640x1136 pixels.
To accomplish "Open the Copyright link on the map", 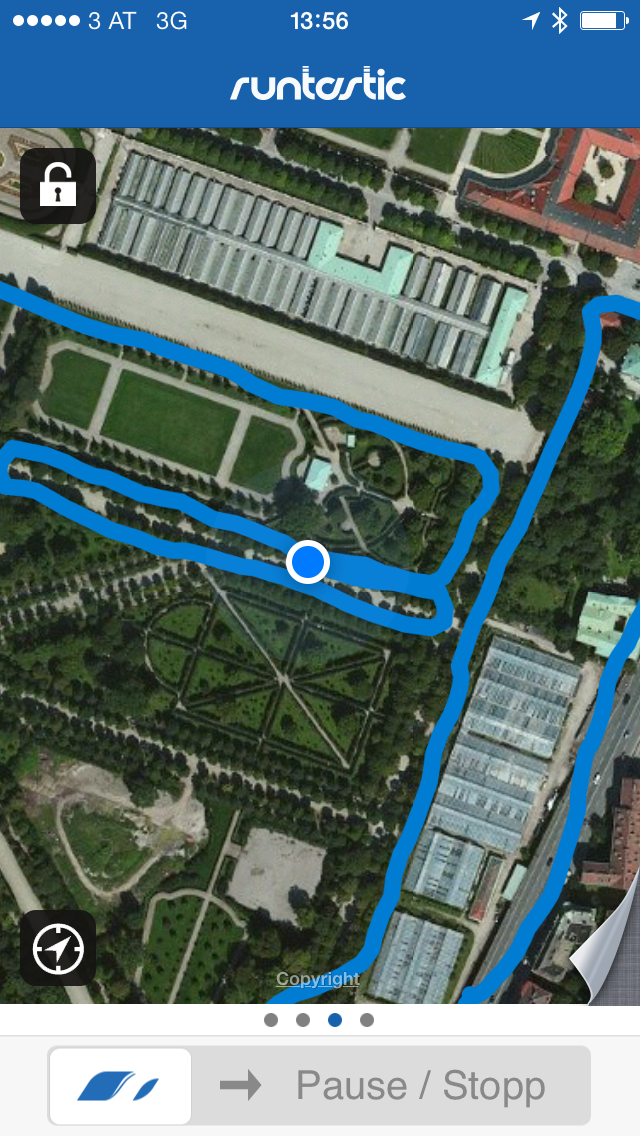I will coord(317,979).
